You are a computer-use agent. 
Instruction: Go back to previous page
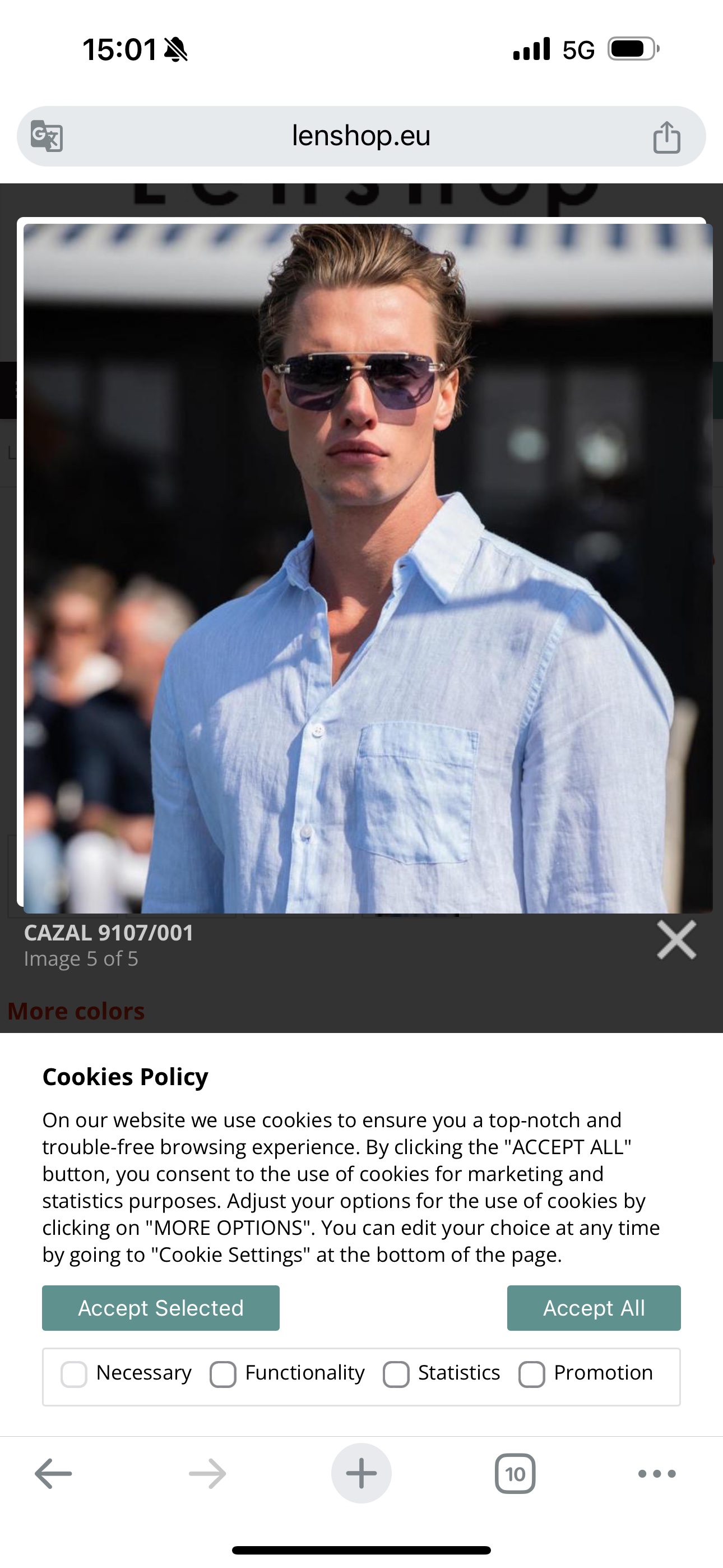coord(54,1474)
